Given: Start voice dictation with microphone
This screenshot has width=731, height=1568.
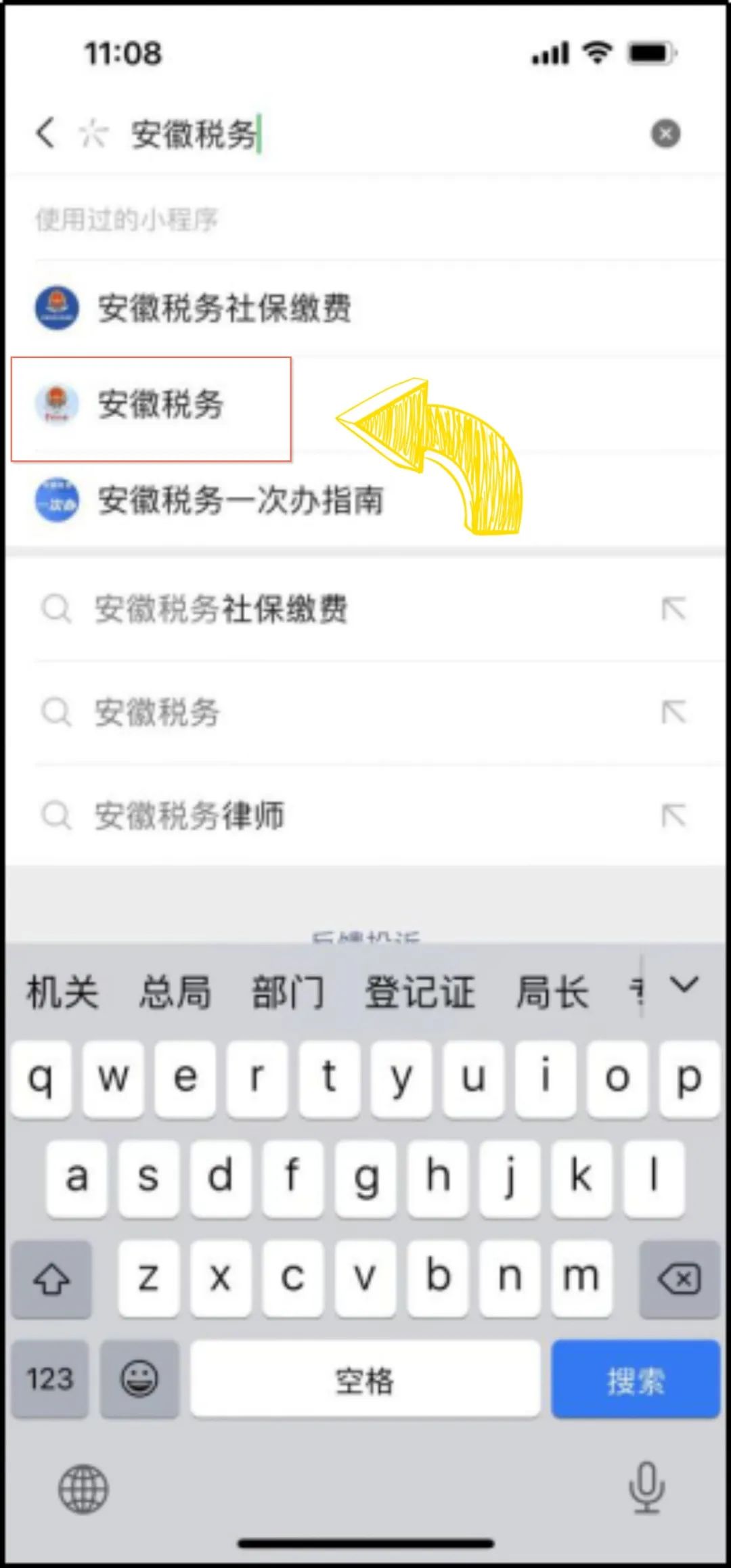Looking at the screenshot, I should [646, 1488].
